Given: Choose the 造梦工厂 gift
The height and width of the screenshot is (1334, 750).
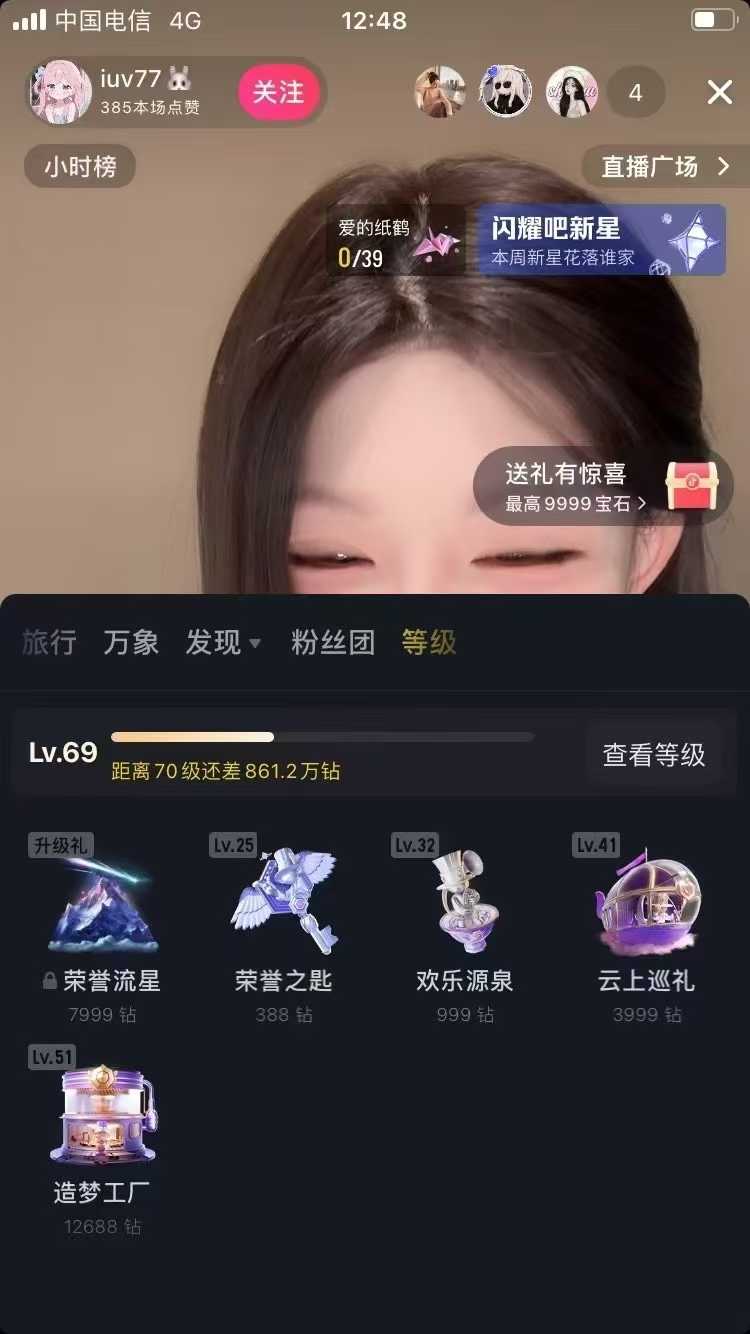Looking at the screenshot, I should coord(102,1130).
